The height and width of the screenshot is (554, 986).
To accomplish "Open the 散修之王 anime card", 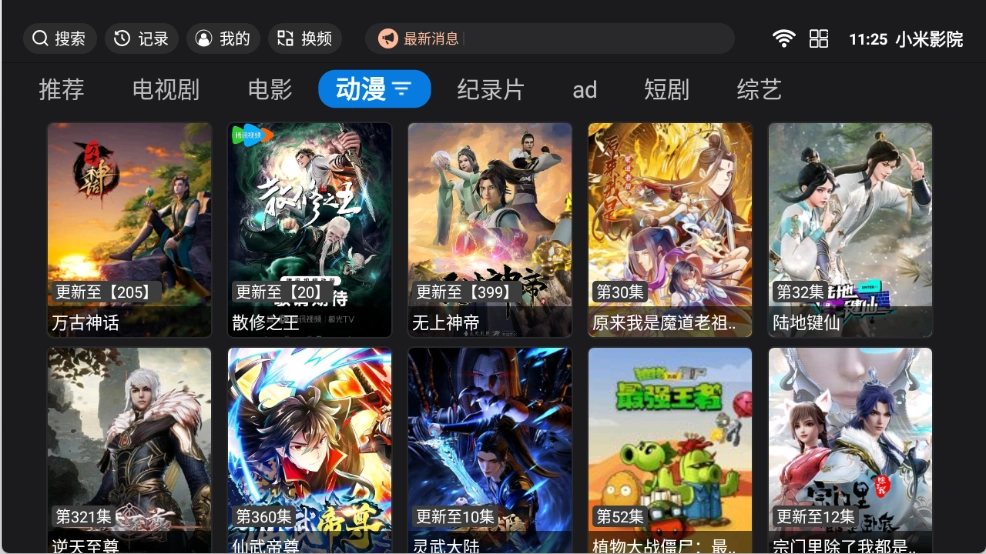I will coord(310,229).
